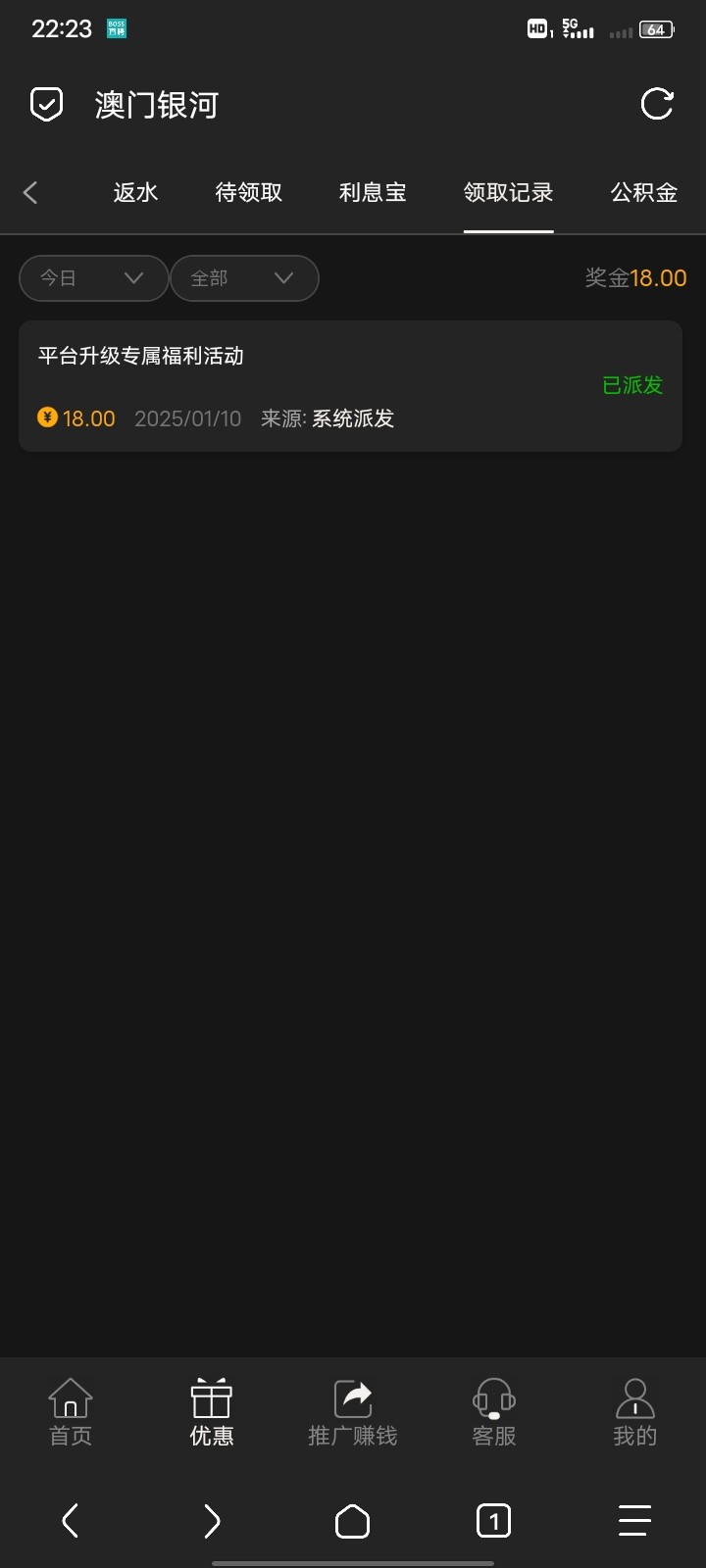706x1568 pixels.
Task: Tap the shield icon beside 澳门银河
Action: [46, 104]
